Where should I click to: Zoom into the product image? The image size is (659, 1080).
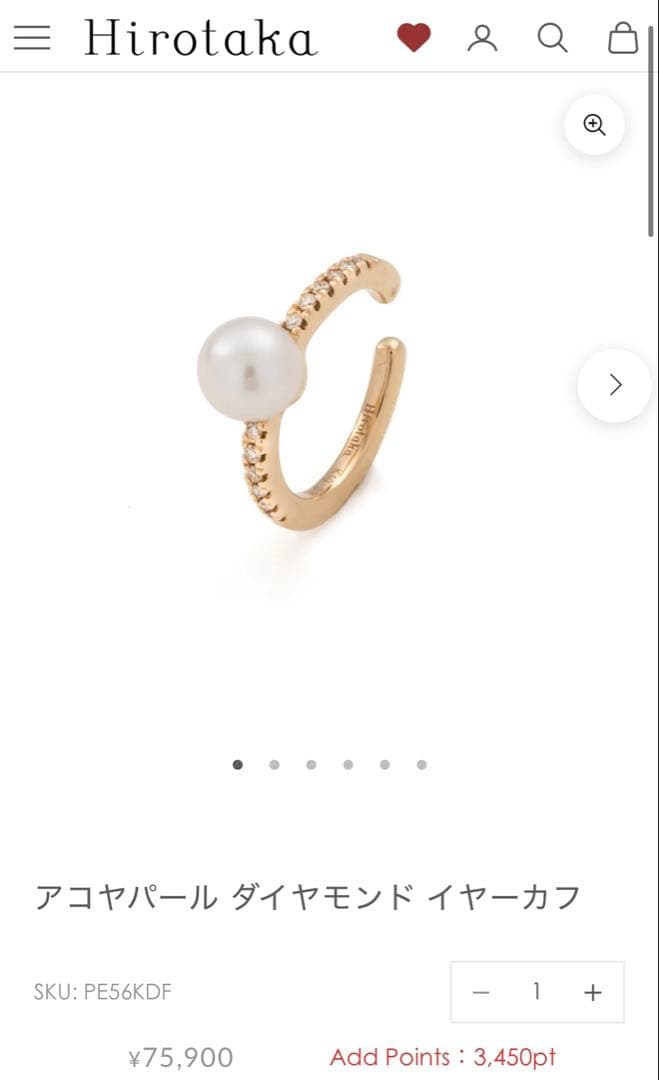[x=595, y=125]
